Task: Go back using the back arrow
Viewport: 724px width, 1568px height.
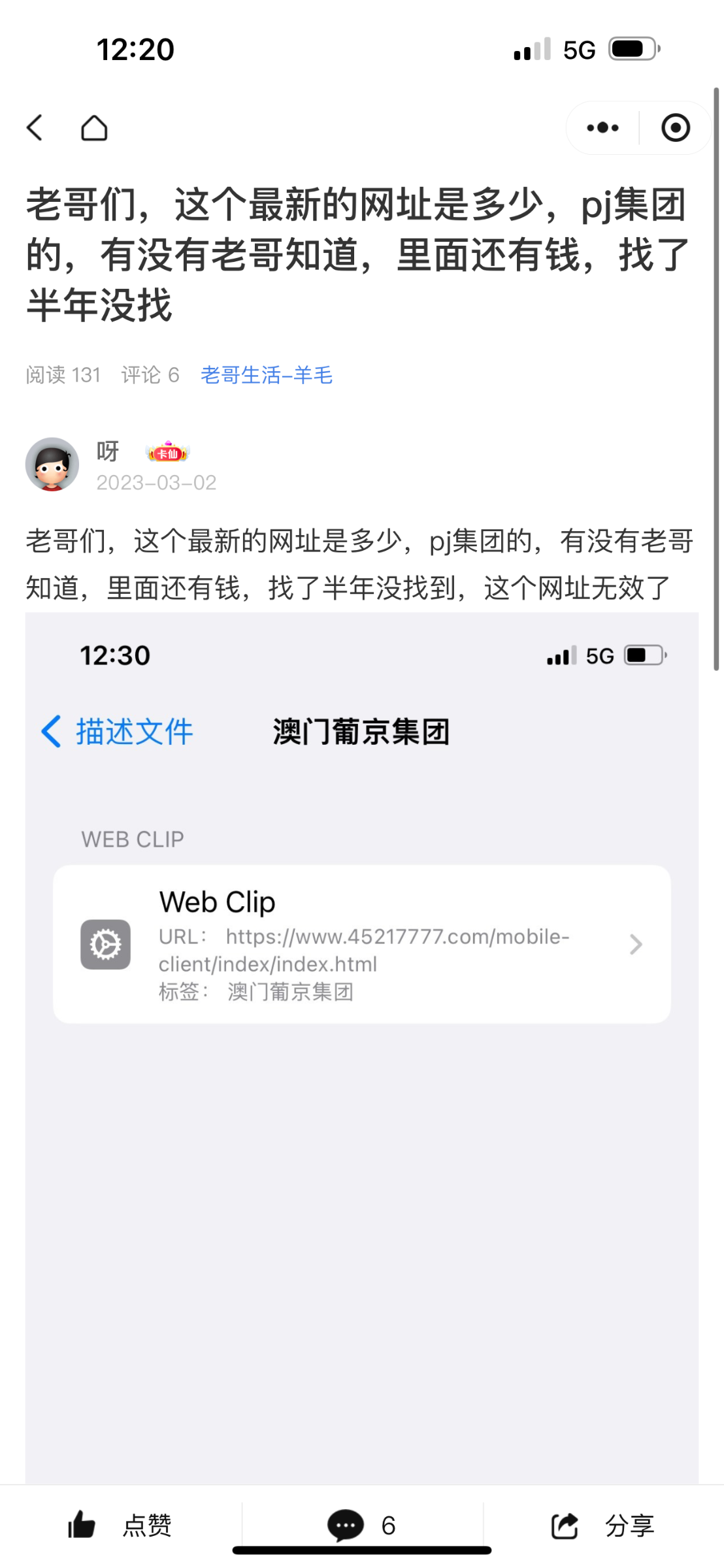Action: click(35, 128)
